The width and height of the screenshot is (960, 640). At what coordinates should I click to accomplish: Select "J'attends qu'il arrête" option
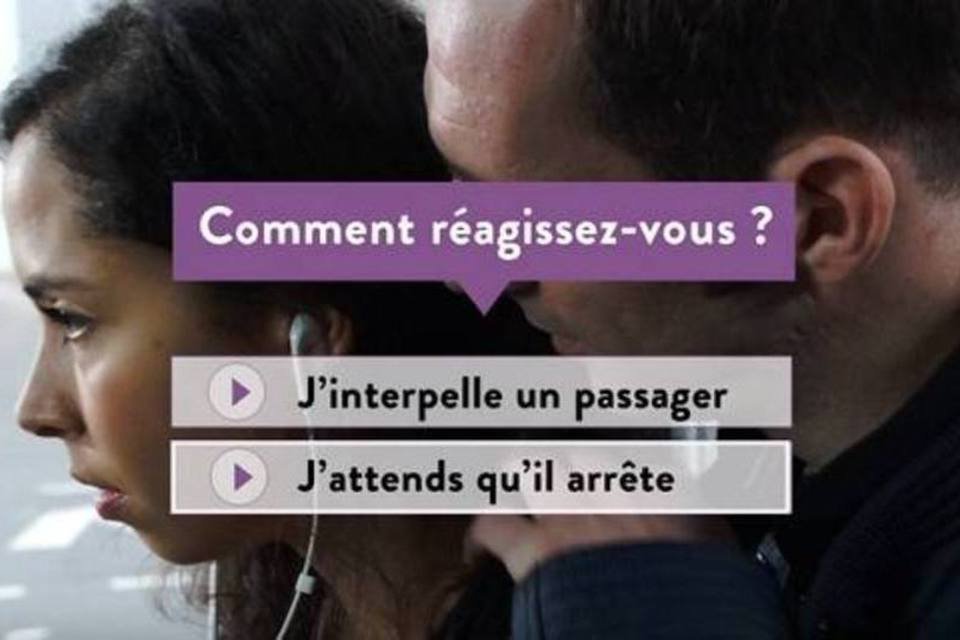click(x=481, y=477)
